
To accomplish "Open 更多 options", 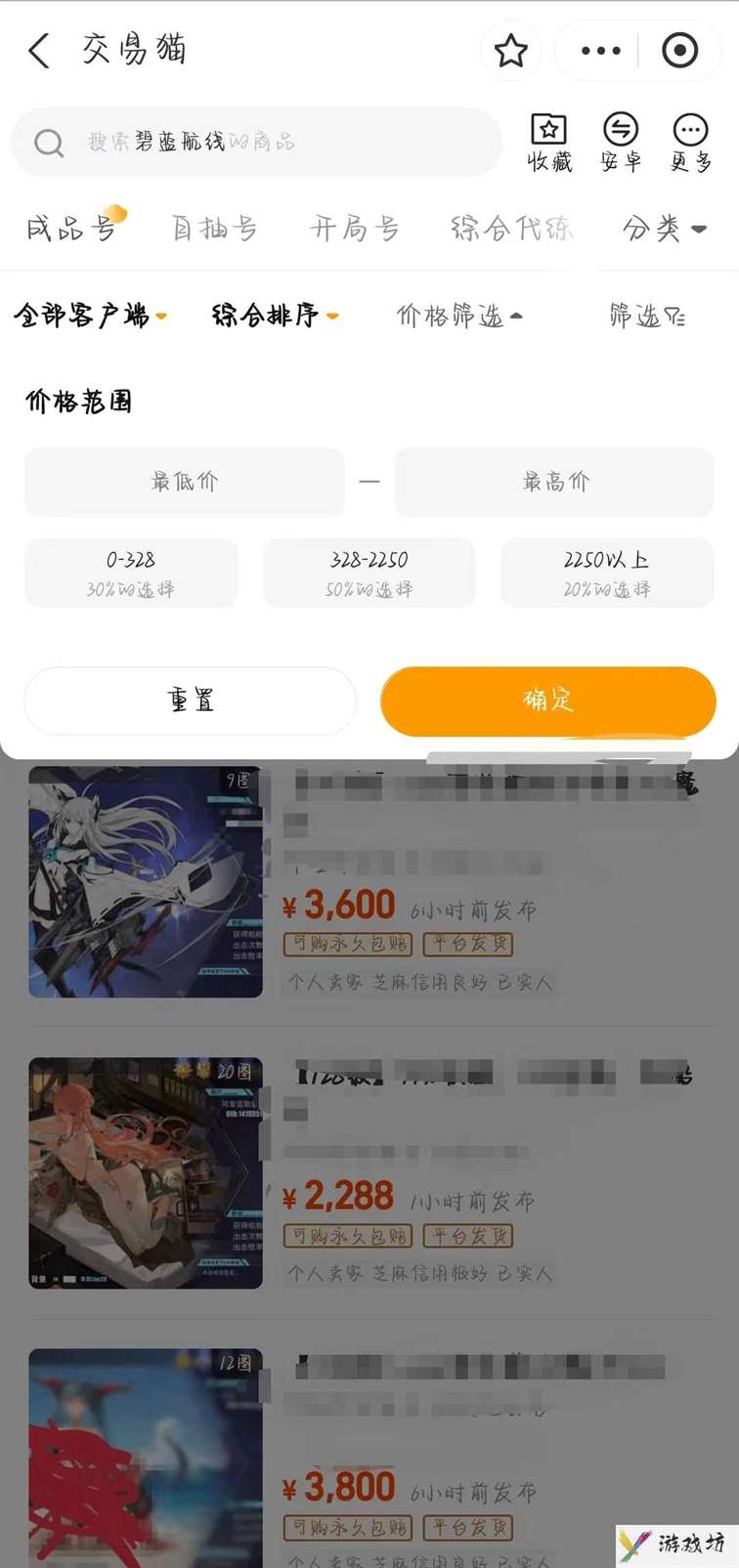I will 691,143.
